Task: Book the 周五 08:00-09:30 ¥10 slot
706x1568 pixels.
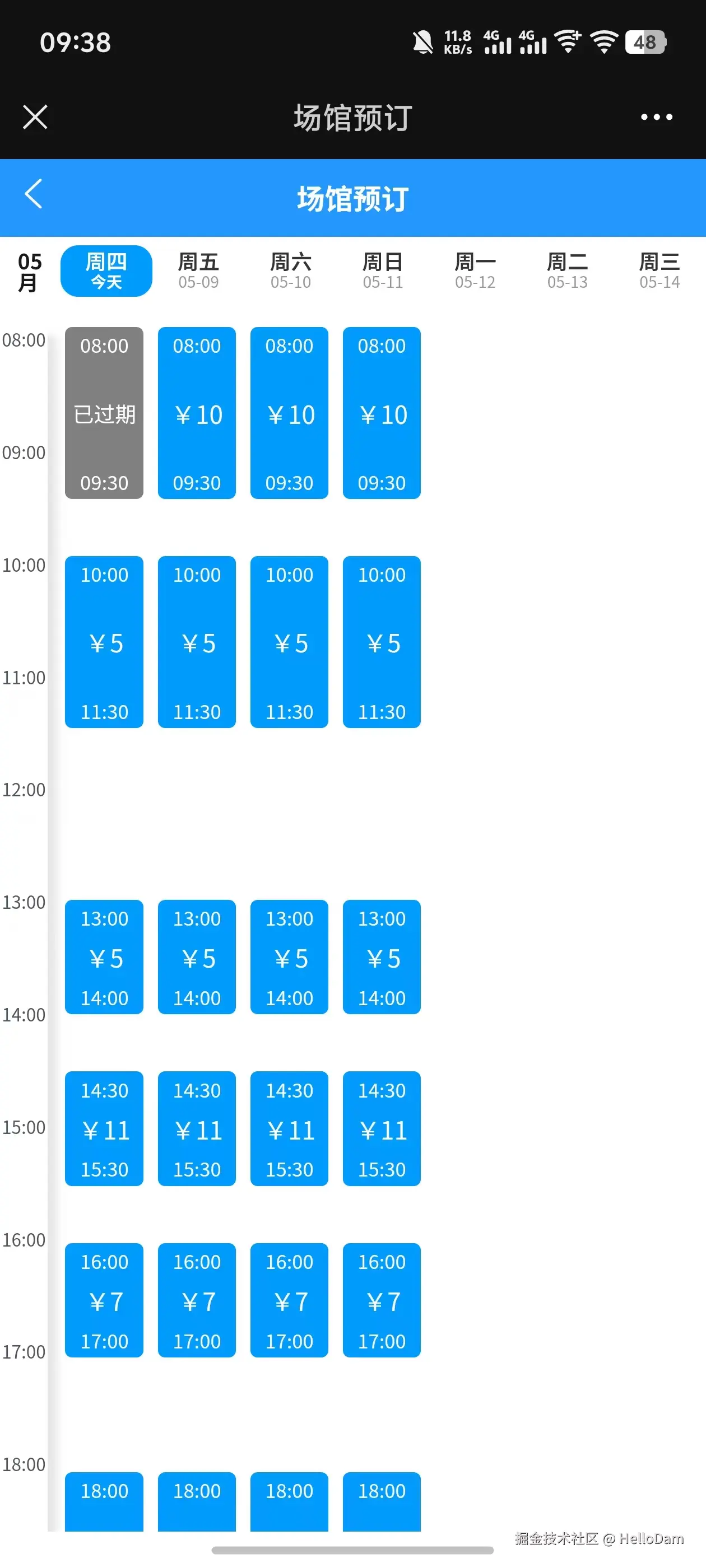Action: pos(197,413)
